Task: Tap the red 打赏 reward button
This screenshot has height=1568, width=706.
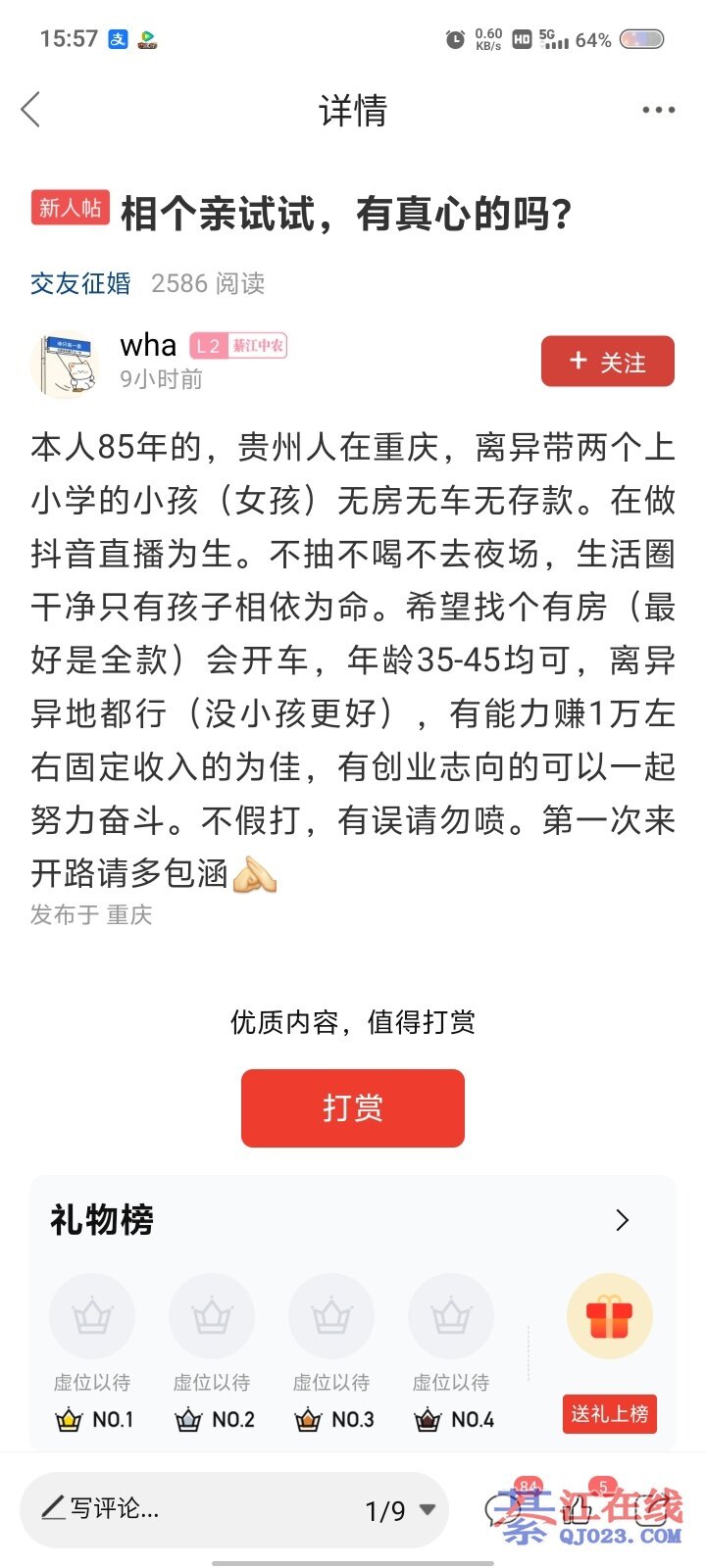Action: (x=352, y=1107)
